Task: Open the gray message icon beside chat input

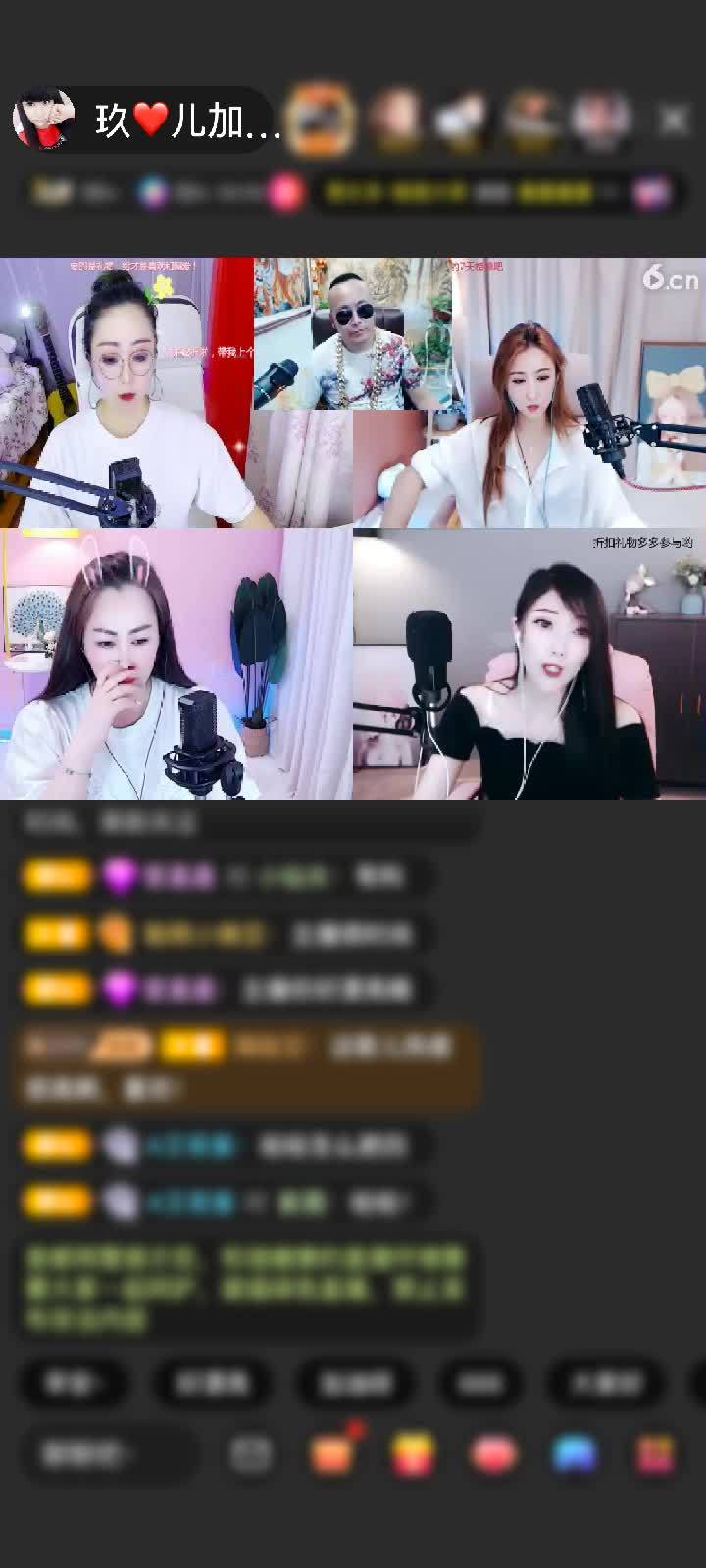Action: tap(250, 1454)
